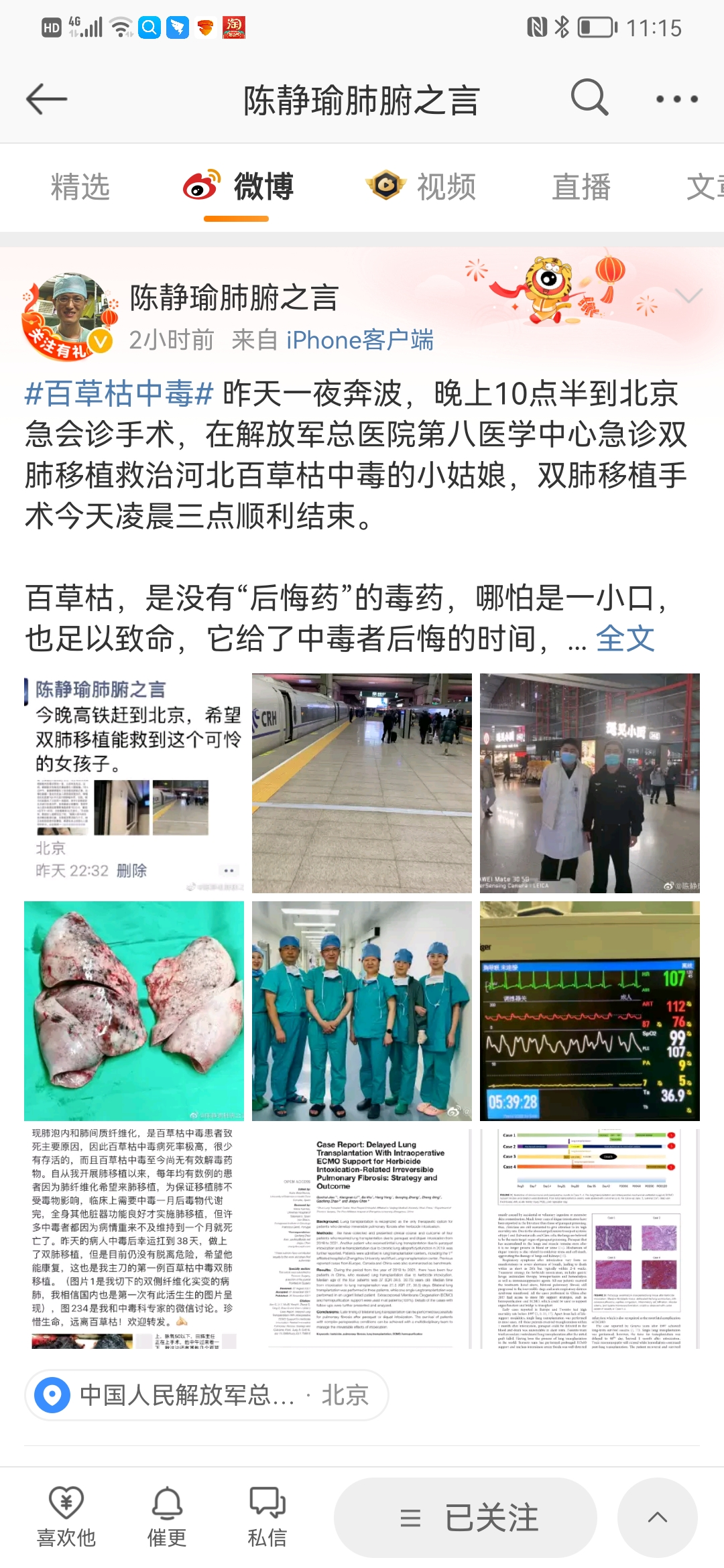Open the three-dot overflow menu
724x1568 pixels.
(676, 99)
